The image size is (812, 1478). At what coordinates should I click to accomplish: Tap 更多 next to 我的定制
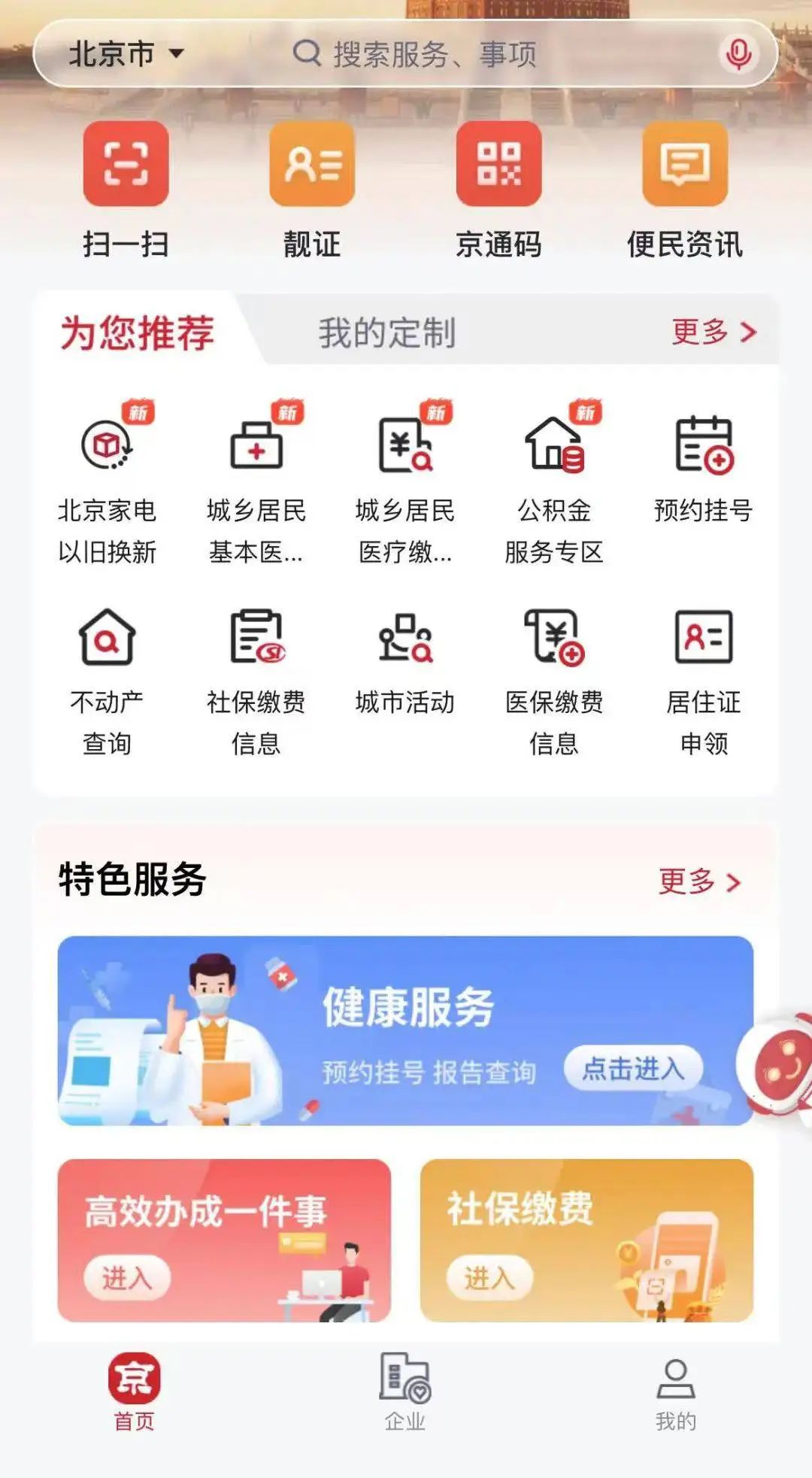714,332
